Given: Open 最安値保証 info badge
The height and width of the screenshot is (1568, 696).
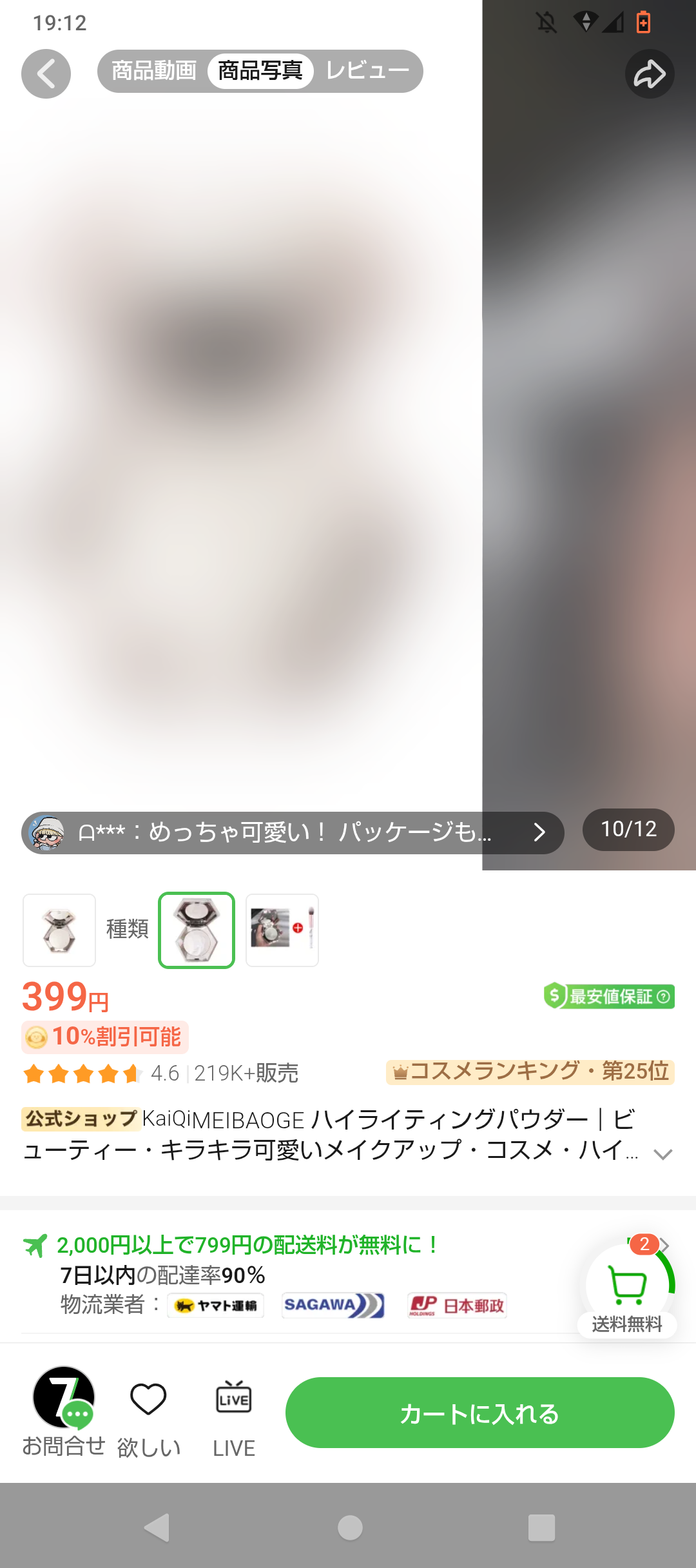Looking at the screenshot, I should [x=609, y=997].
